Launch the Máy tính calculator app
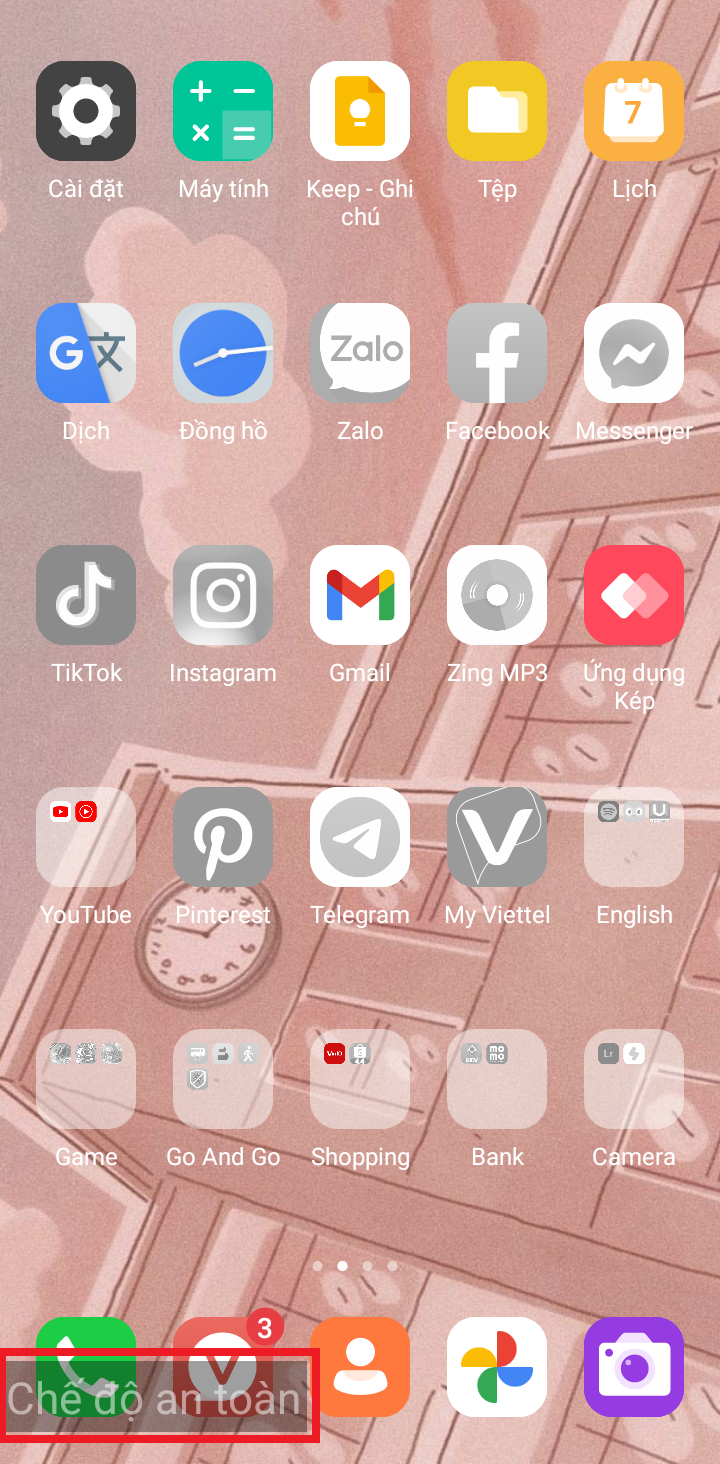 pos(223,111)
